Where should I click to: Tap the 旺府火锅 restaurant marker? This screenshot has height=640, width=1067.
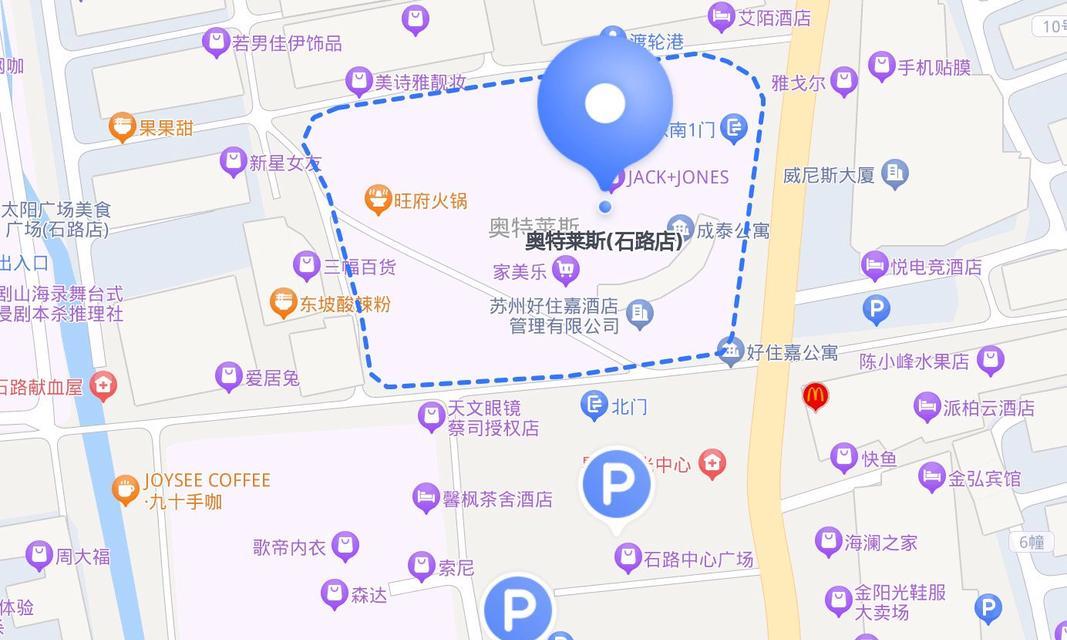(x=378, y=200)
